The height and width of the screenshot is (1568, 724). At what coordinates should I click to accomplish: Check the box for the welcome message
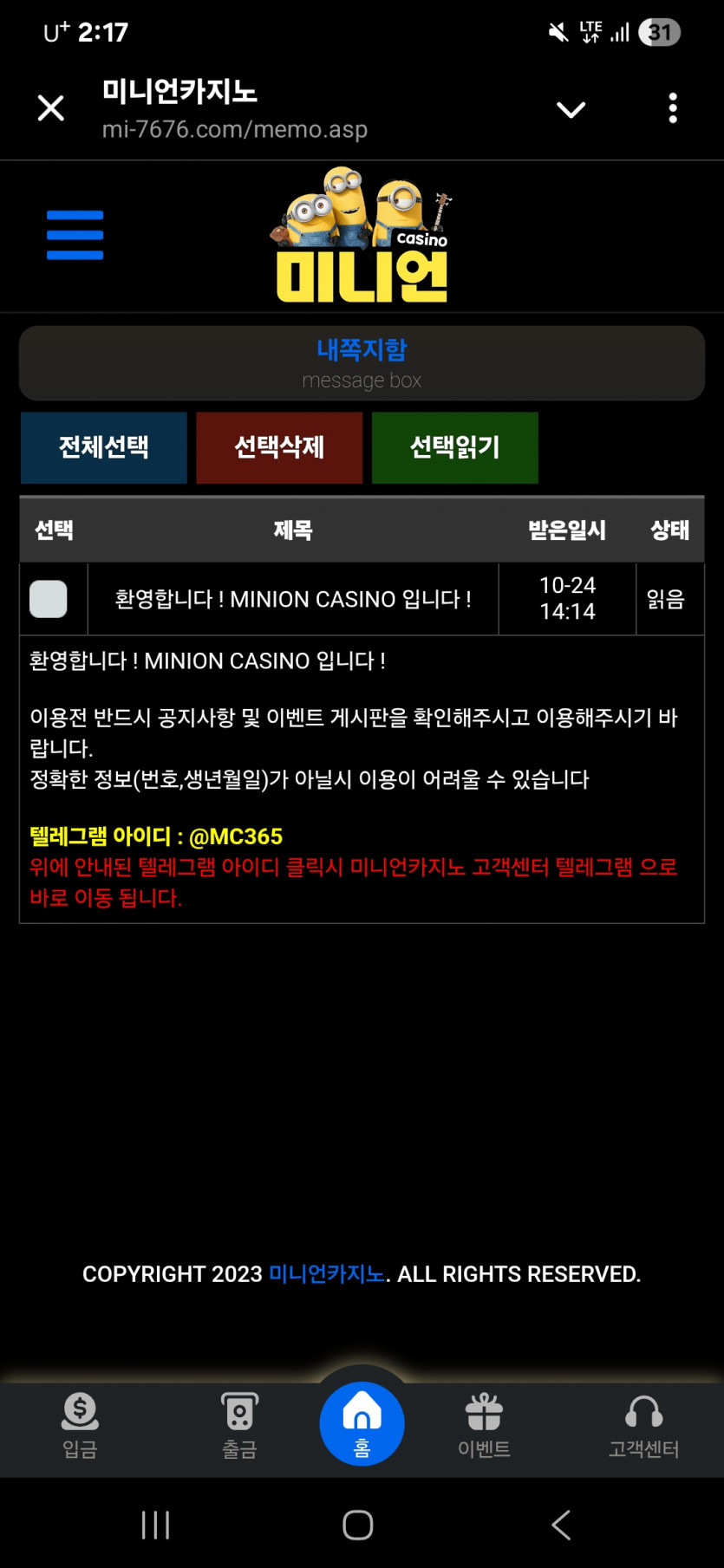tap(49, 599)
